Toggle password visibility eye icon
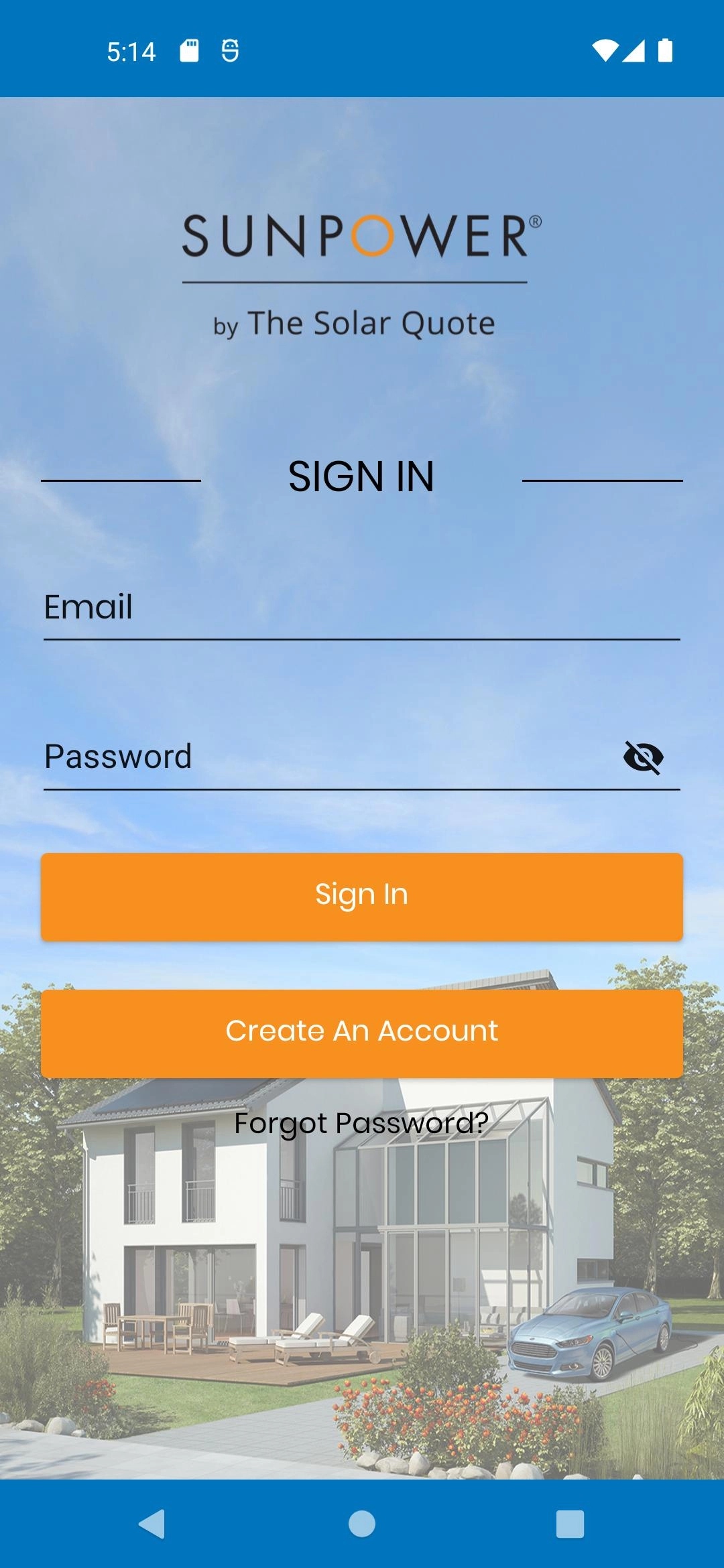Image resolution: width=724 pixels, height=1568 pixels. 643,758
